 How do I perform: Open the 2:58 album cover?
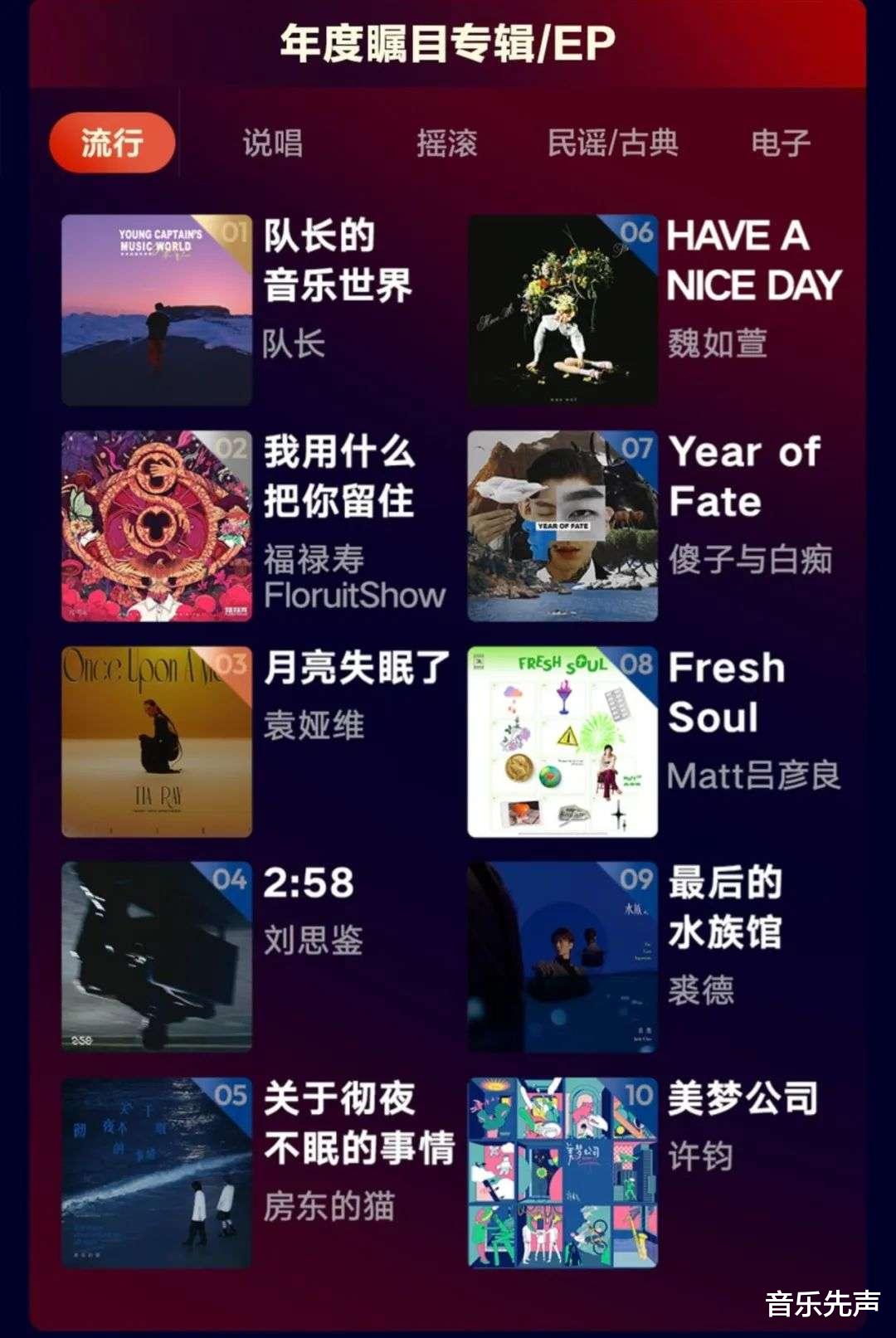[157, 954]
